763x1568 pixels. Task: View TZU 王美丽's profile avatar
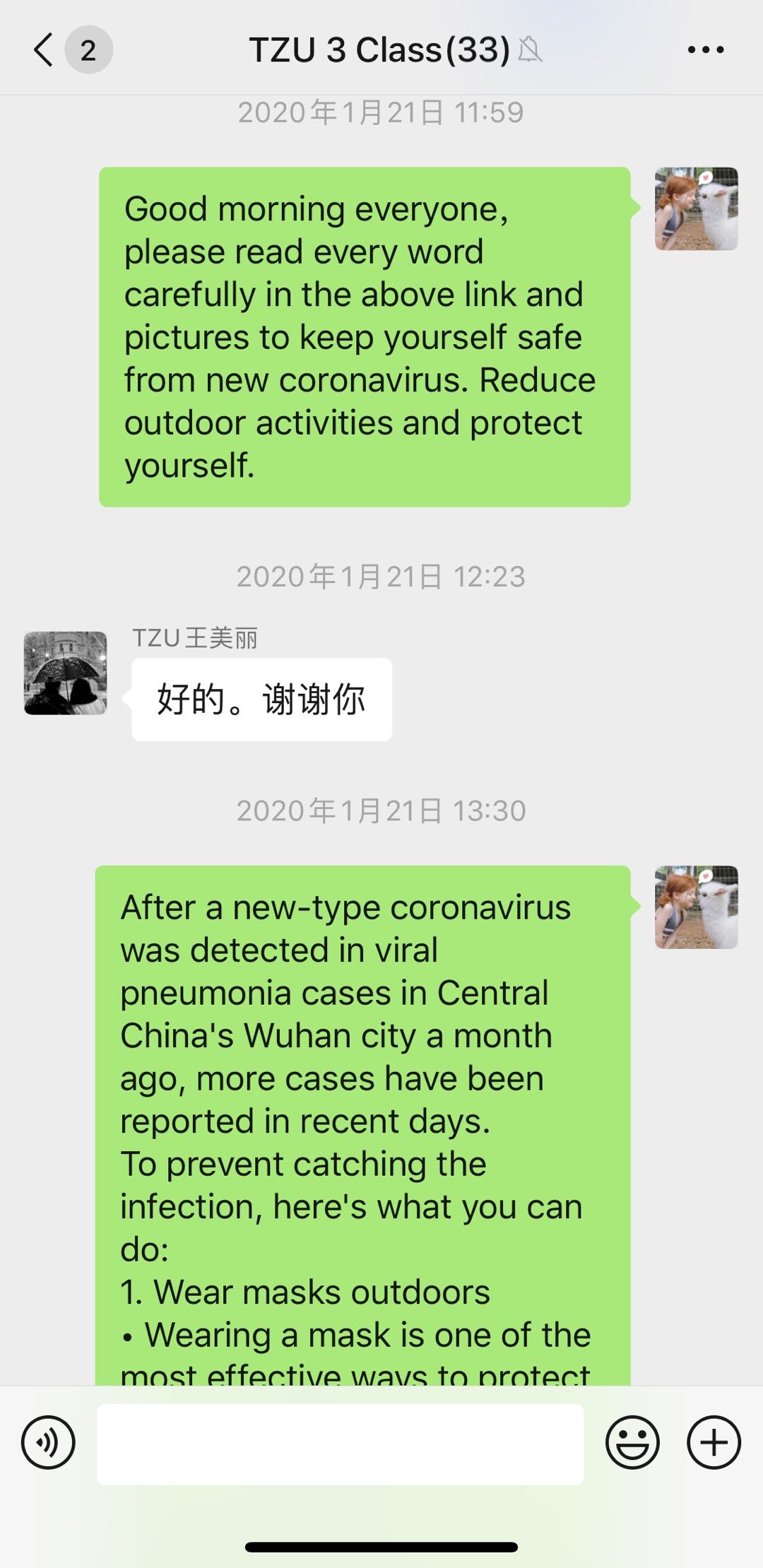[66, 673]
